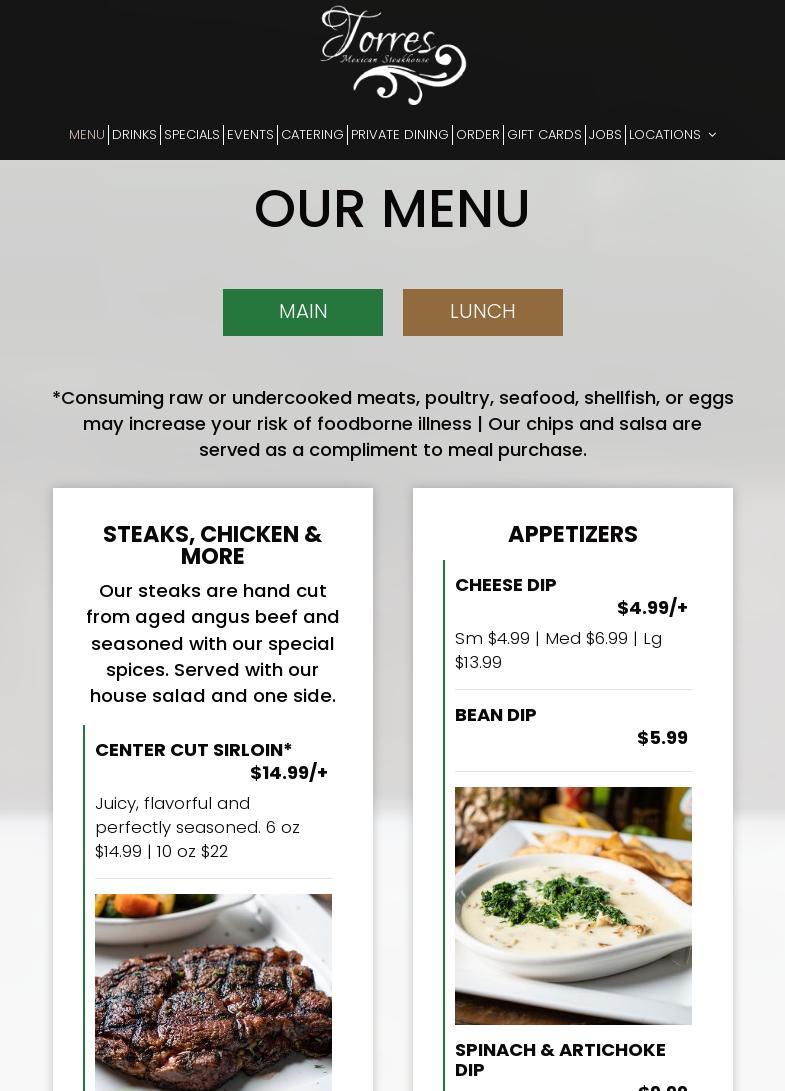Viewport: 785px width, 1091px height.
Task: Switch to the Main menu
Action: pos(303,312)
